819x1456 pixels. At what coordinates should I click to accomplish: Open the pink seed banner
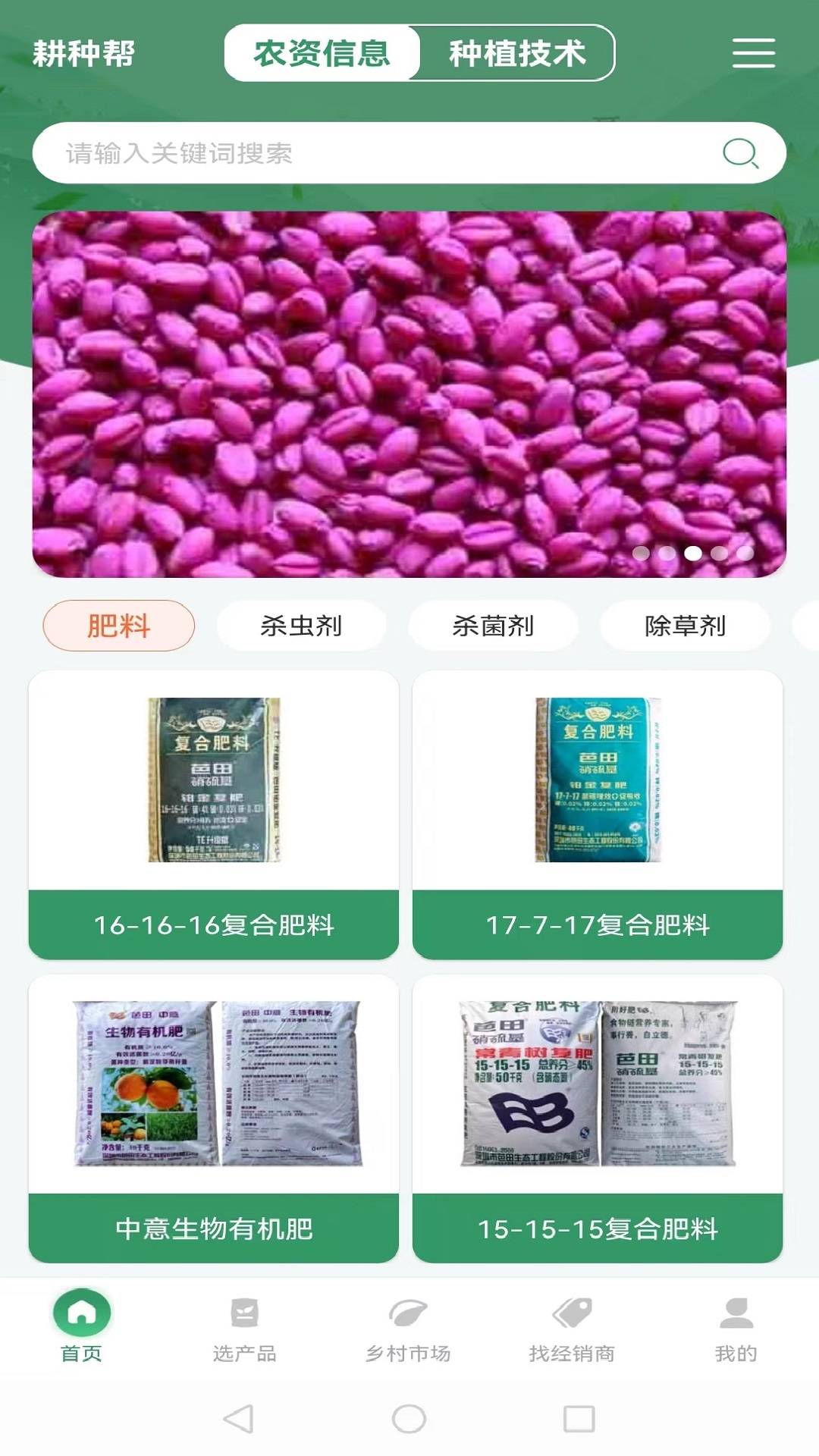[409, 394]
